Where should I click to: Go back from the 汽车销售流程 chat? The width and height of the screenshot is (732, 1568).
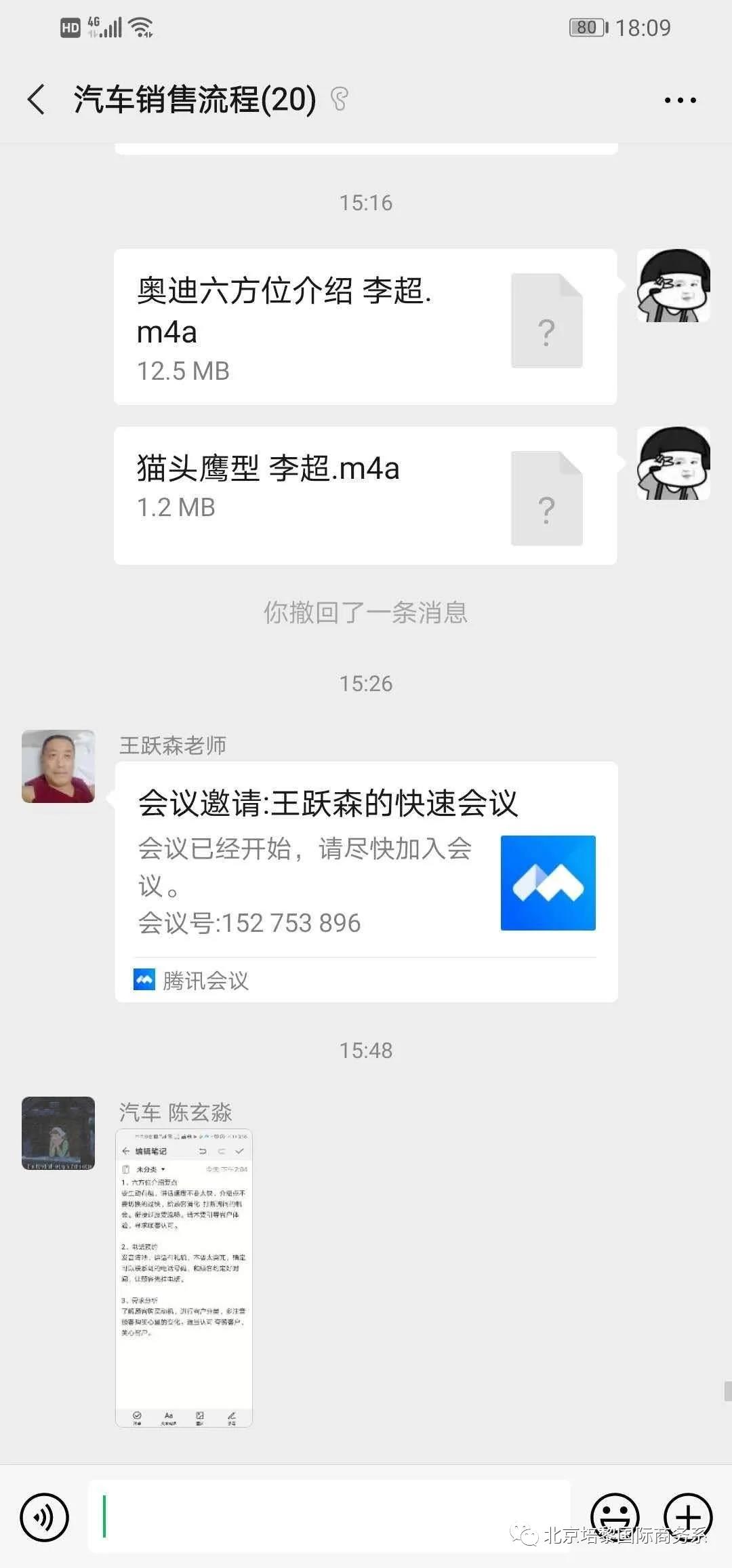point(37,100)
